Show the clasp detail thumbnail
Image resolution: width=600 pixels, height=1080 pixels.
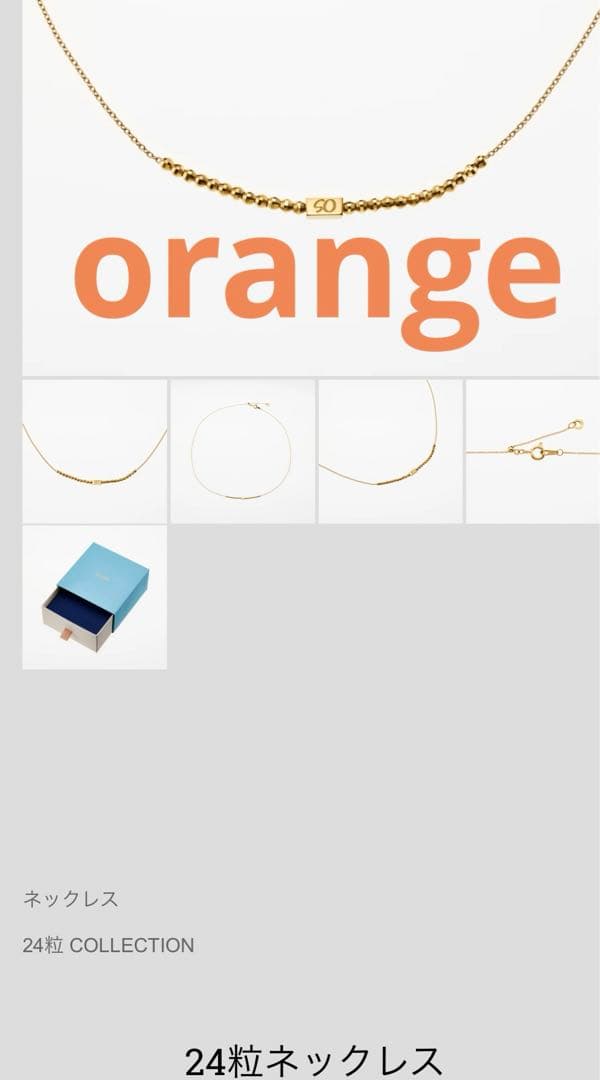(x=532, y=451)
